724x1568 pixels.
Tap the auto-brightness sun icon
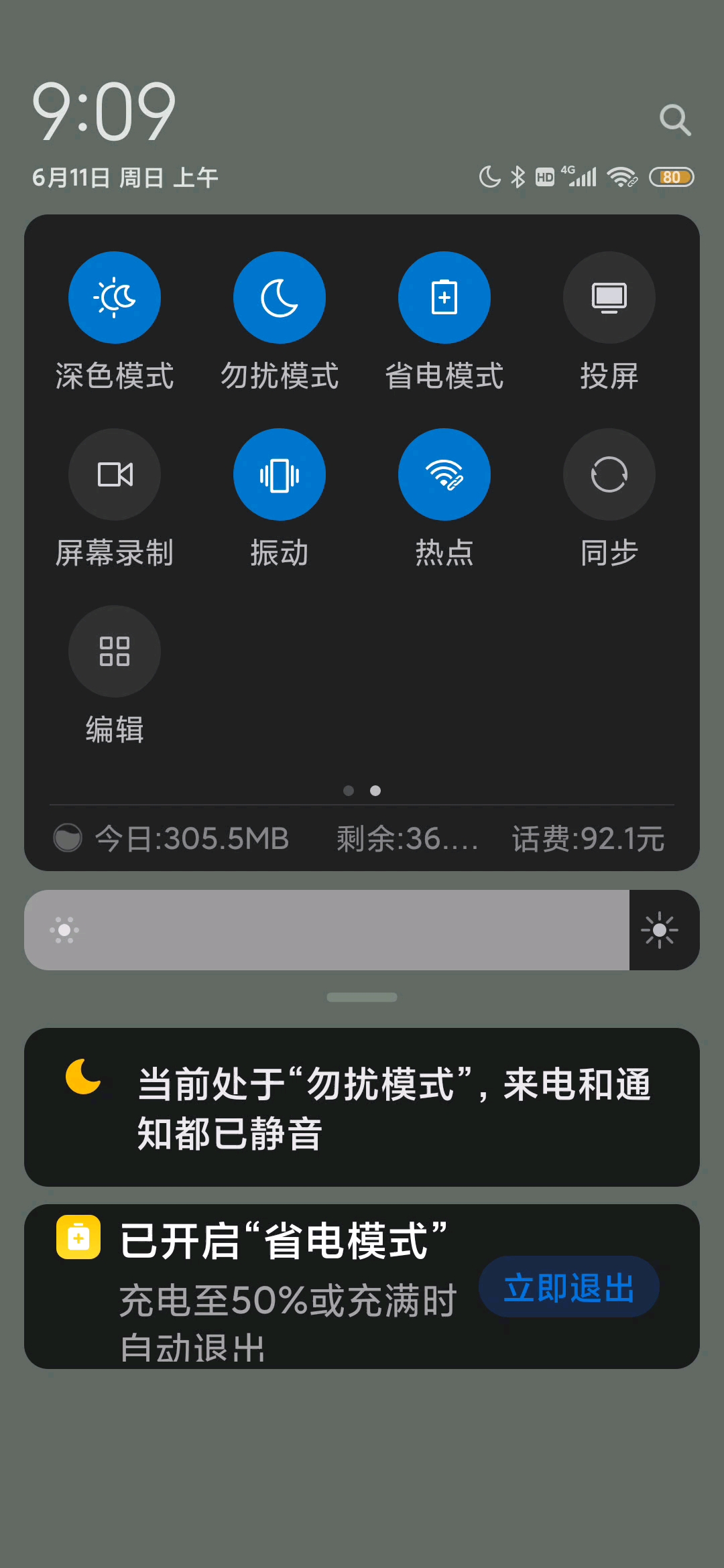660,930
